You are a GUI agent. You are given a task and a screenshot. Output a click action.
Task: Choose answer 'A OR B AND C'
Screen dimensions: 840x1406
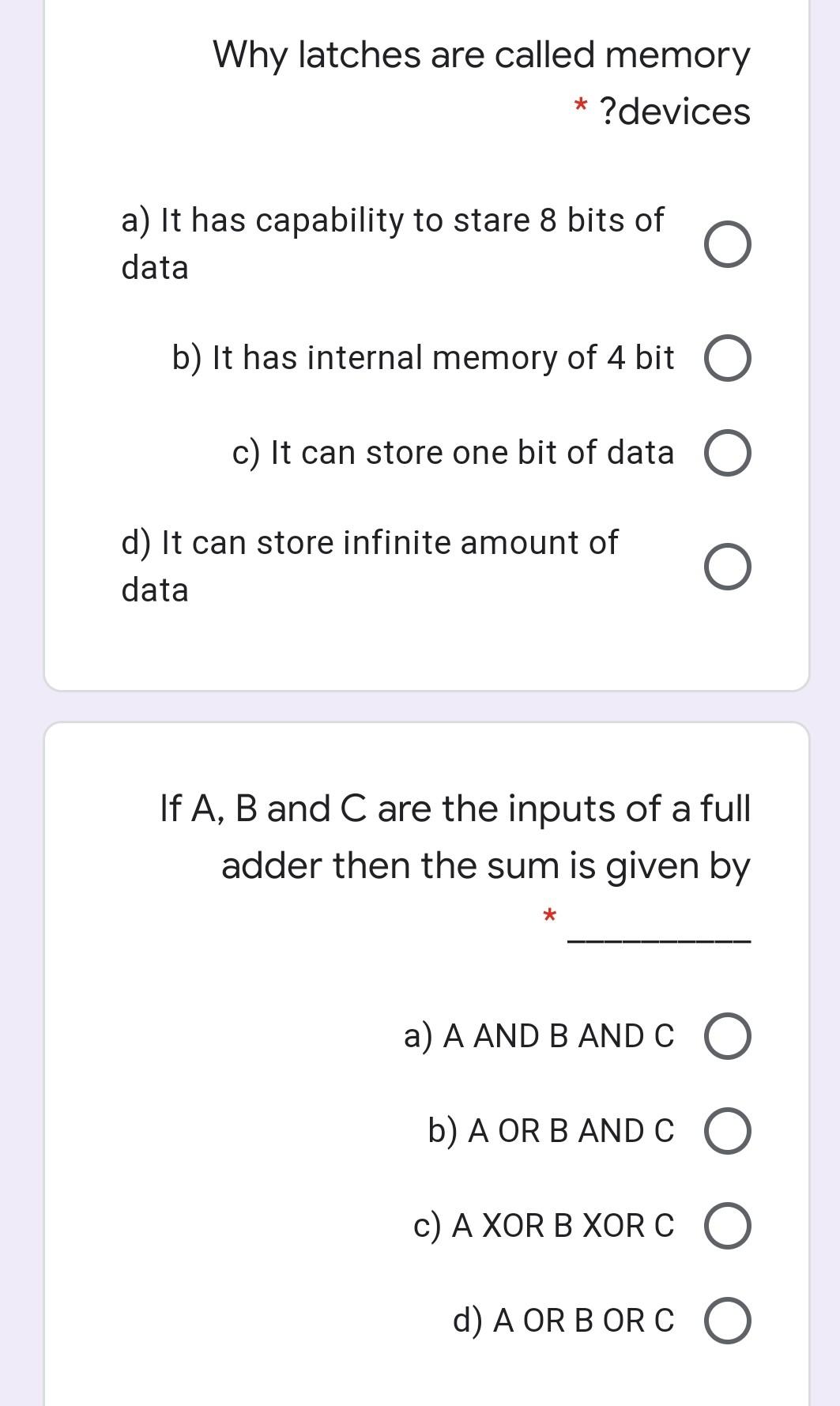tap(727, 1132)
